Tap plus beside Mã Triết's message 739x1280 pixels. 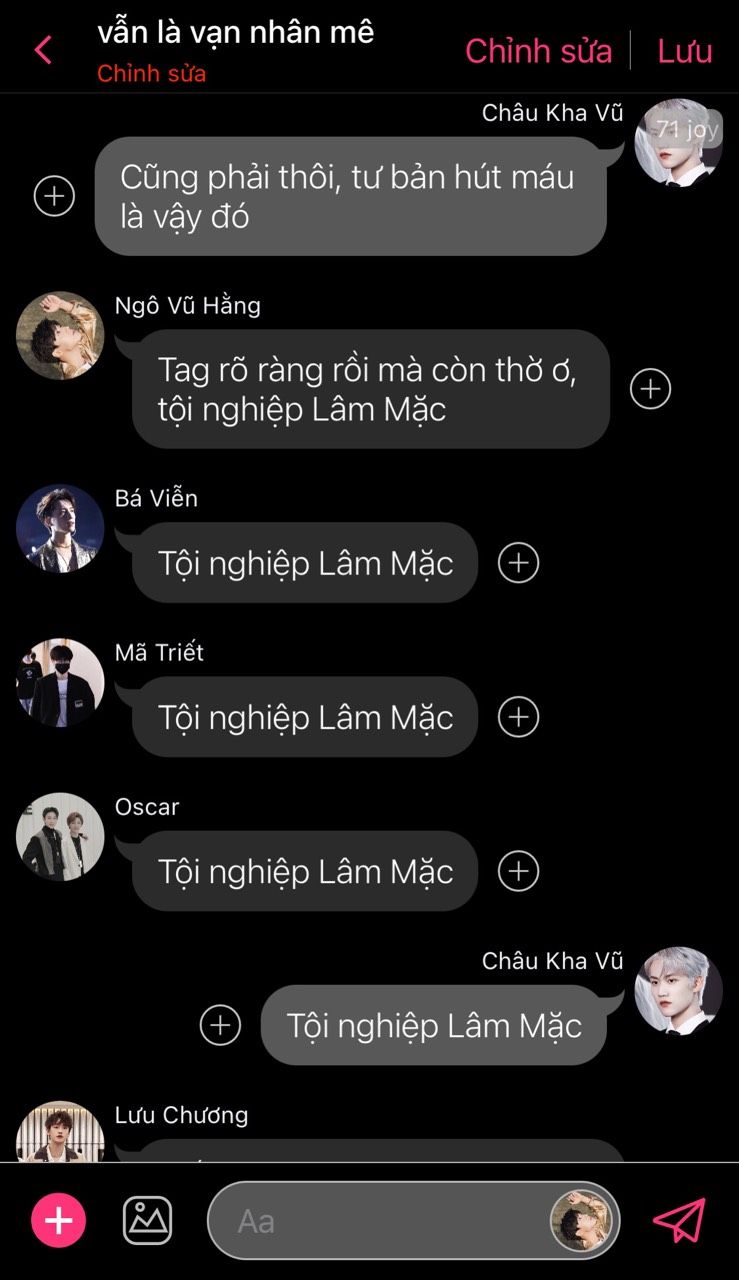(518, 717)
